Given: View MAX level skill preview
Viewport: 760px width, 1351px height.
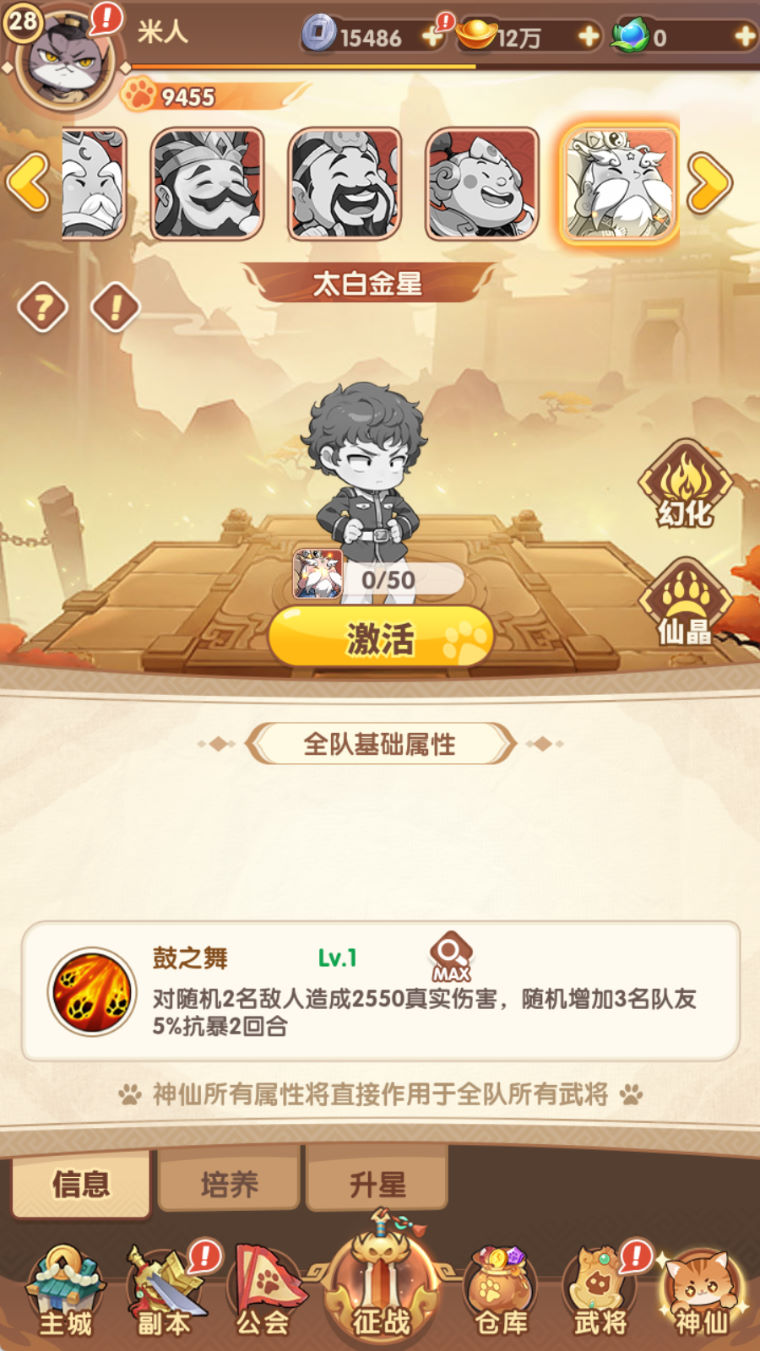Looking at the screenshot, I should (x=450, y=957).
